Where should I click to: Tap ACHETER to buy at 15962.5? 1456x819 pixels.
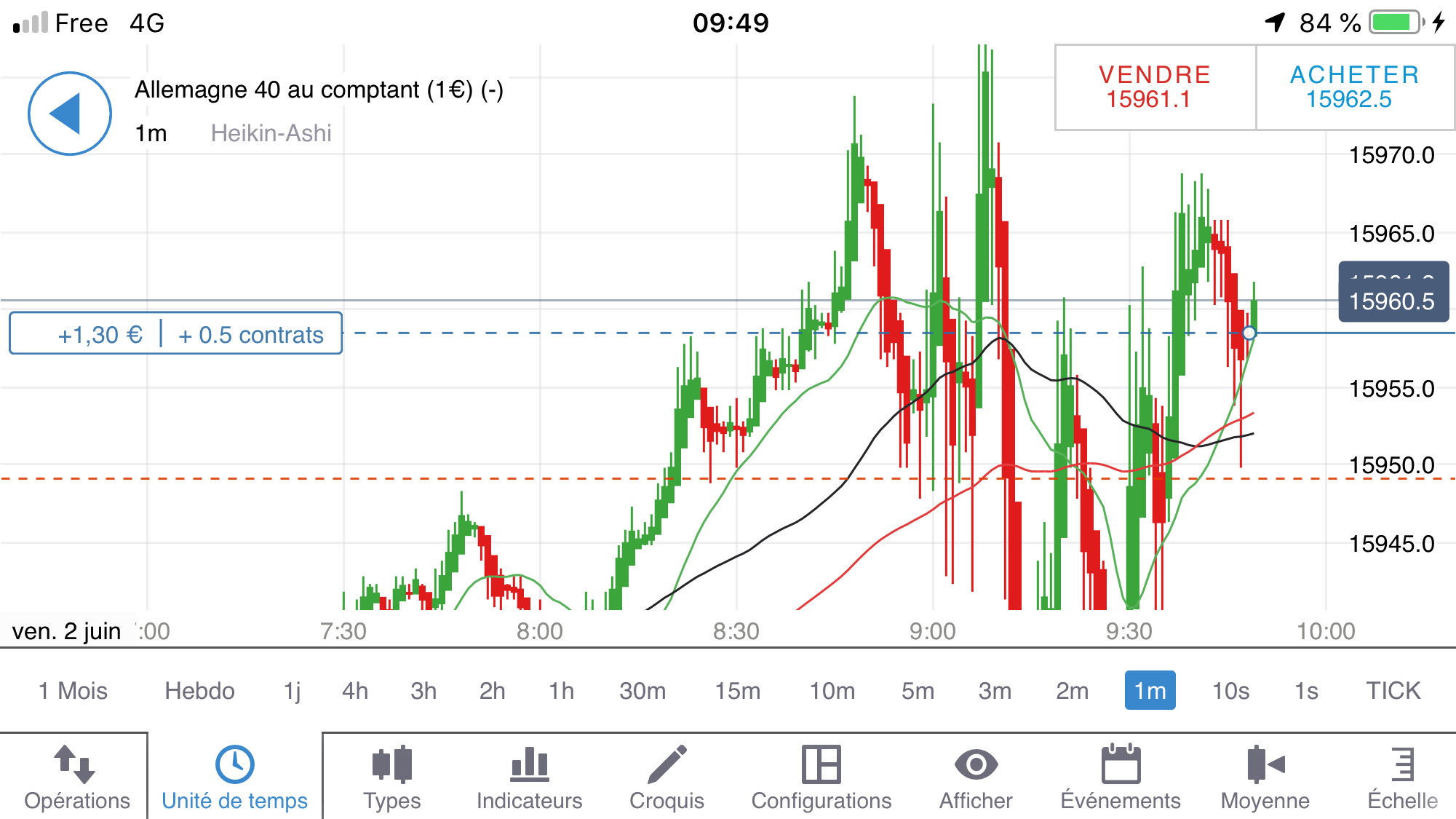click(1354, 87)
